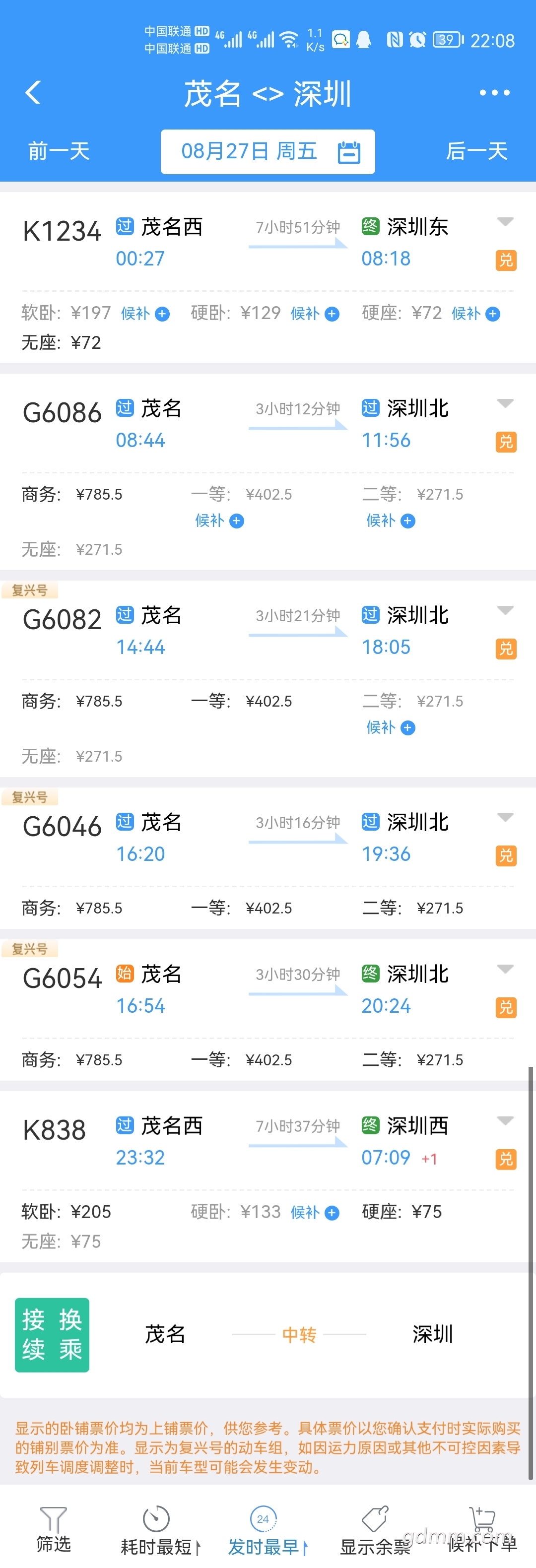
Task: Join waitlist (候补) for K1234 软卧
Action: pyautogui.click(x=145, y=314)
